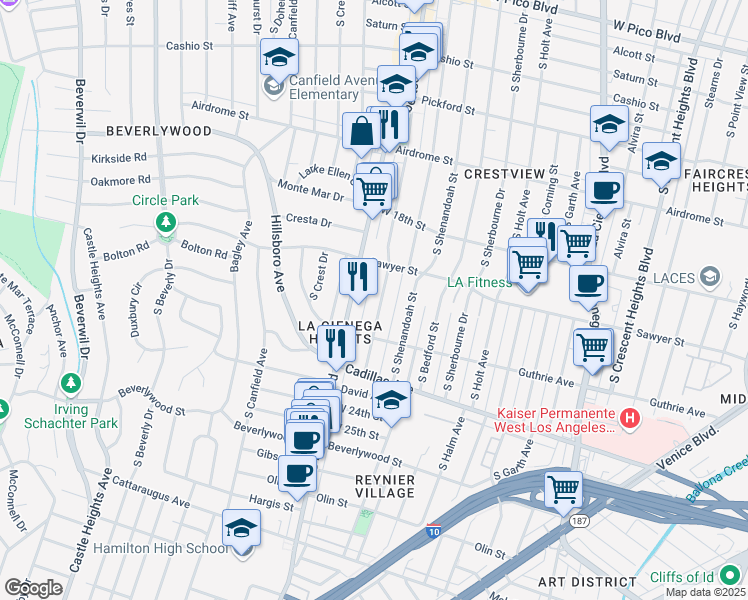Open the coffee marker right of LA Fitness
The height and width of the screenshot is (600, 748).
[588, 283]
